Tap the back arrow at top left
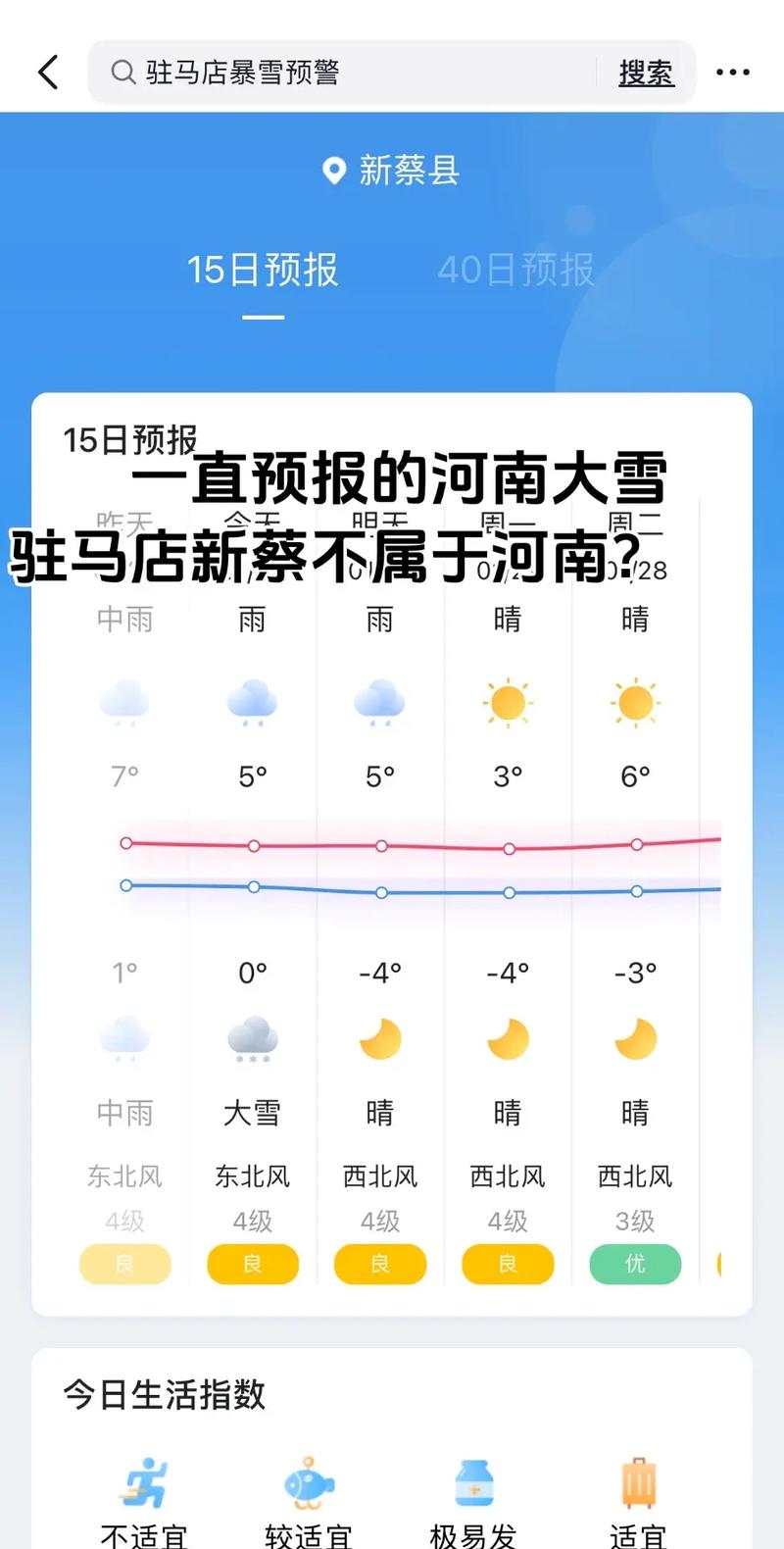 pyautogui.click(x=48, y=72)
